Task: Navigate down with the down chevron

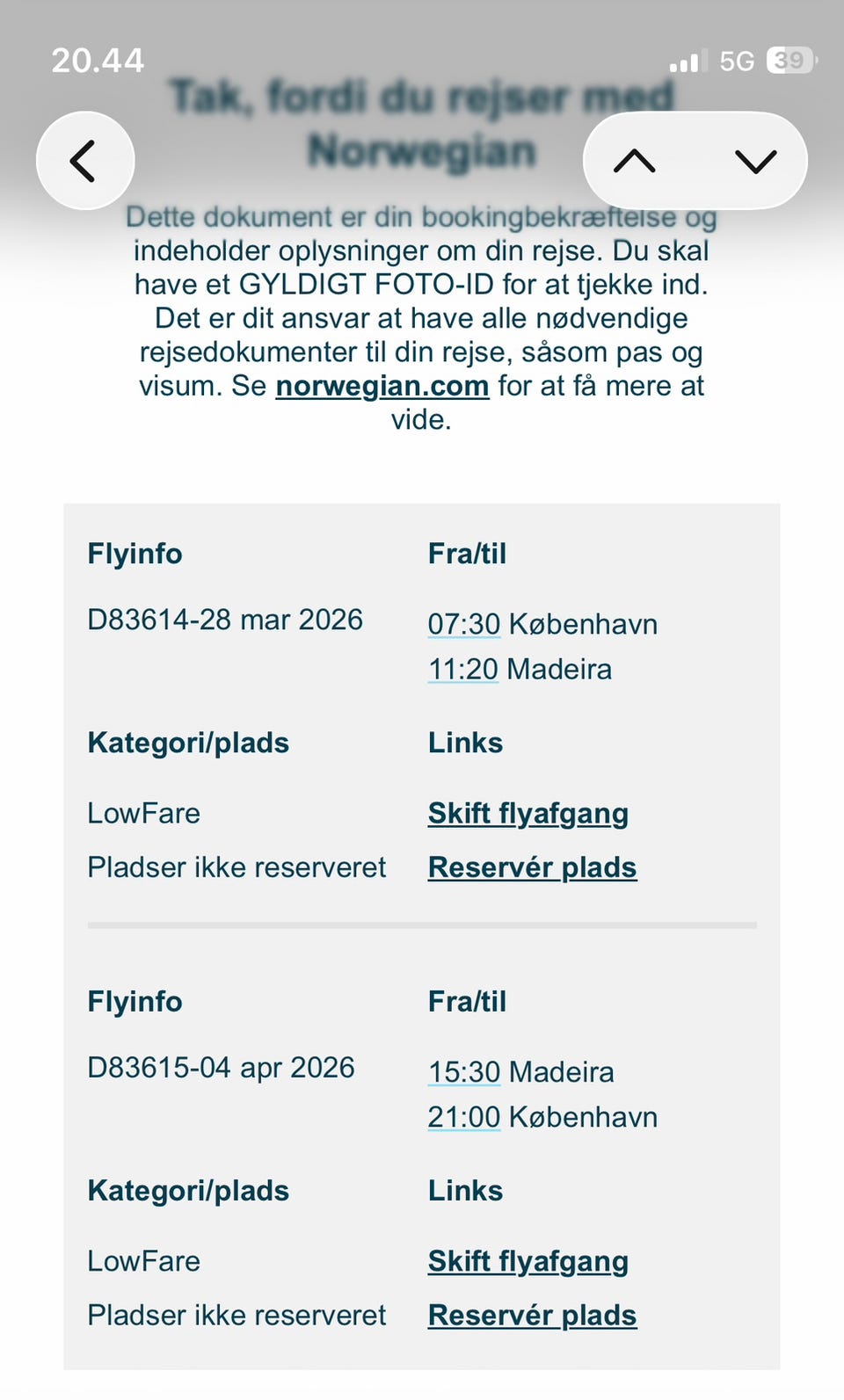Action: [x=753, y=161]
